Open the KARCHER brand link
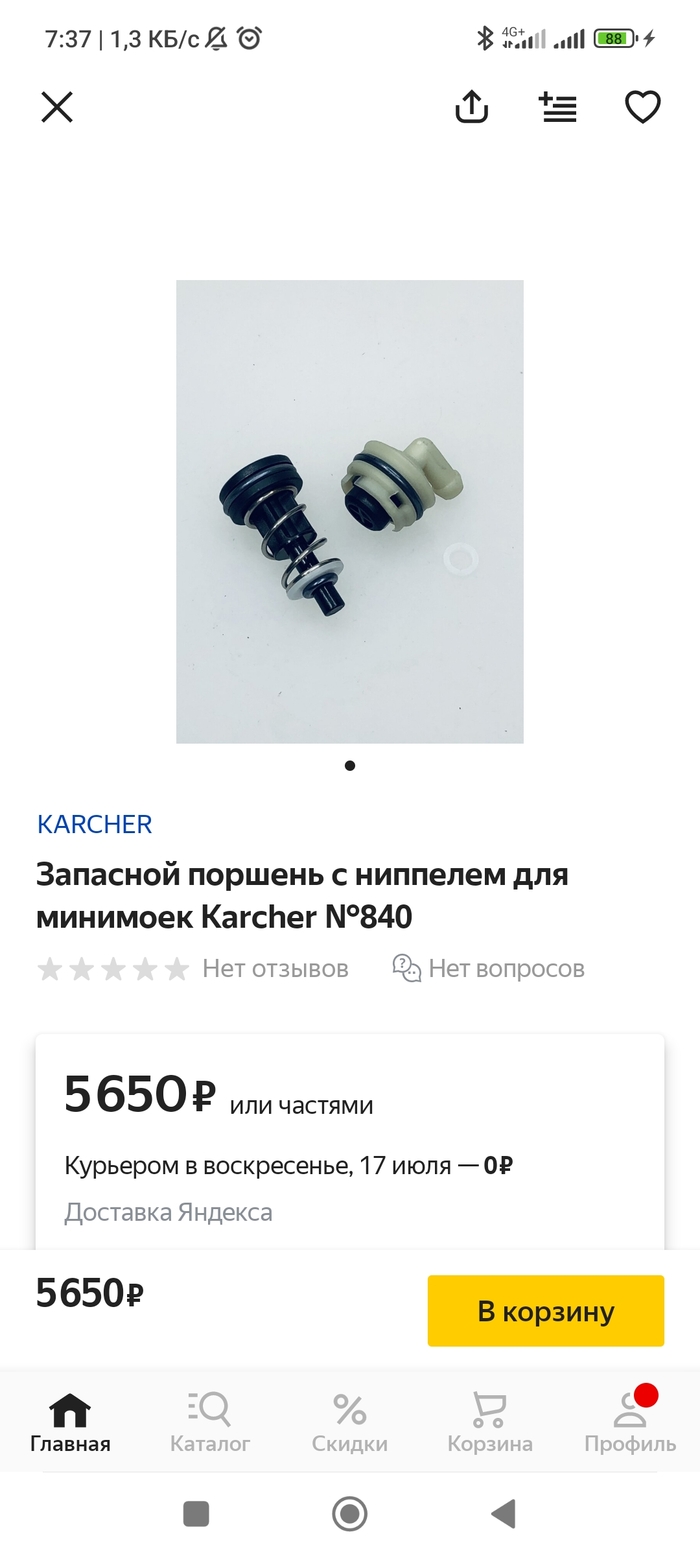Viewport: 700px width, 1556px height. click(94, 824)
